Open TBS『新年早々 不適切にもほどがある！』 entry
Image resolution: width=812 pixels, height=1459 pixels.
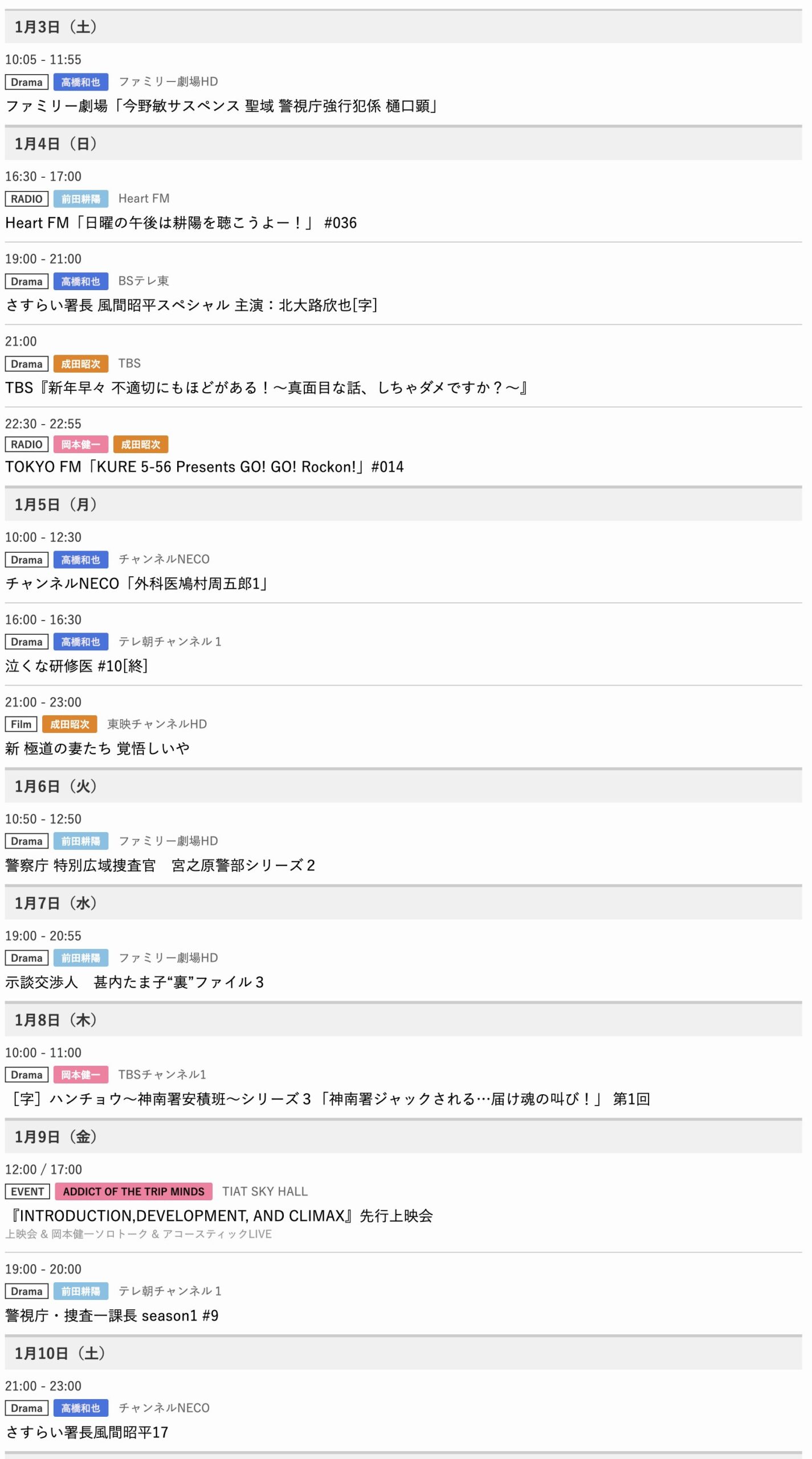266,388
